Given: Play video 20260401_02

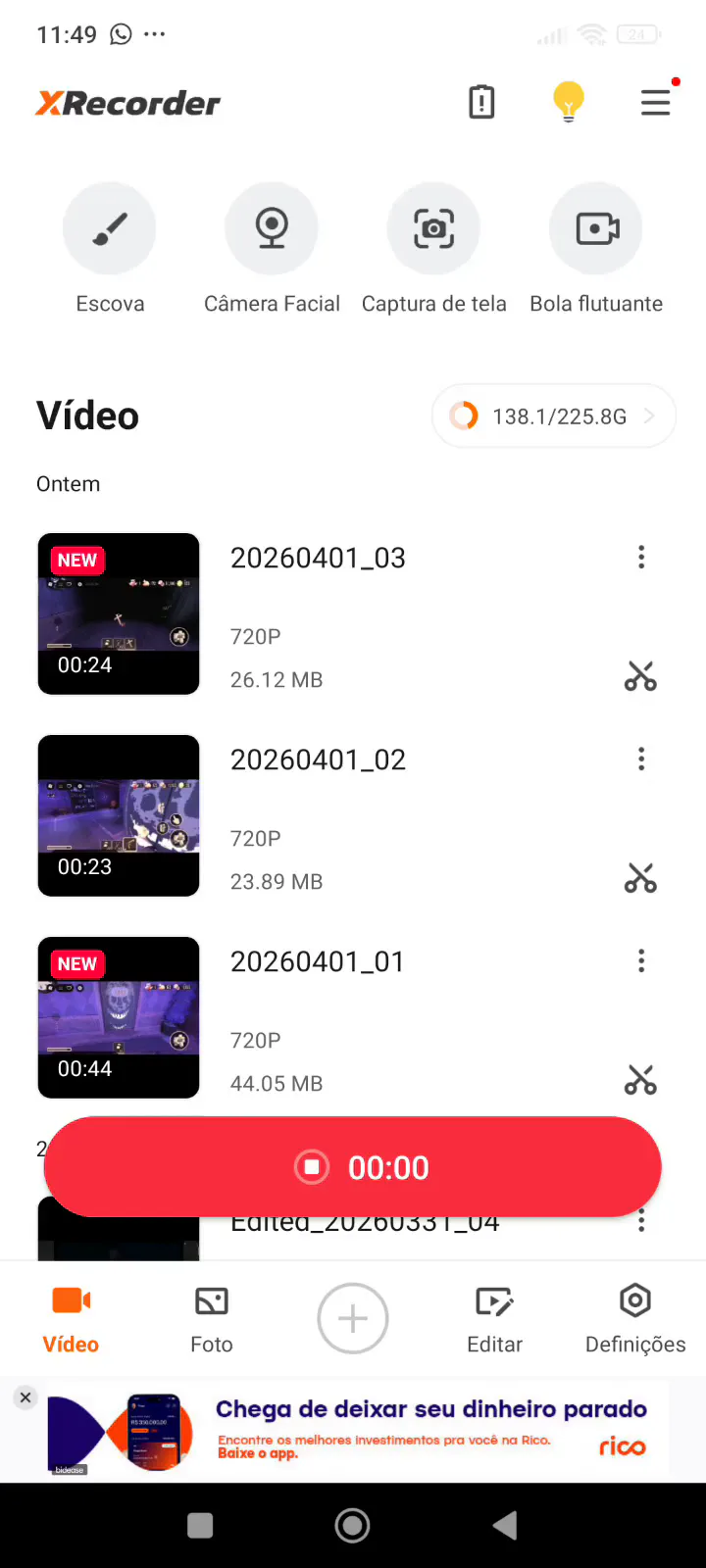Looking at the screenshot, I should [x=119, y=816].
